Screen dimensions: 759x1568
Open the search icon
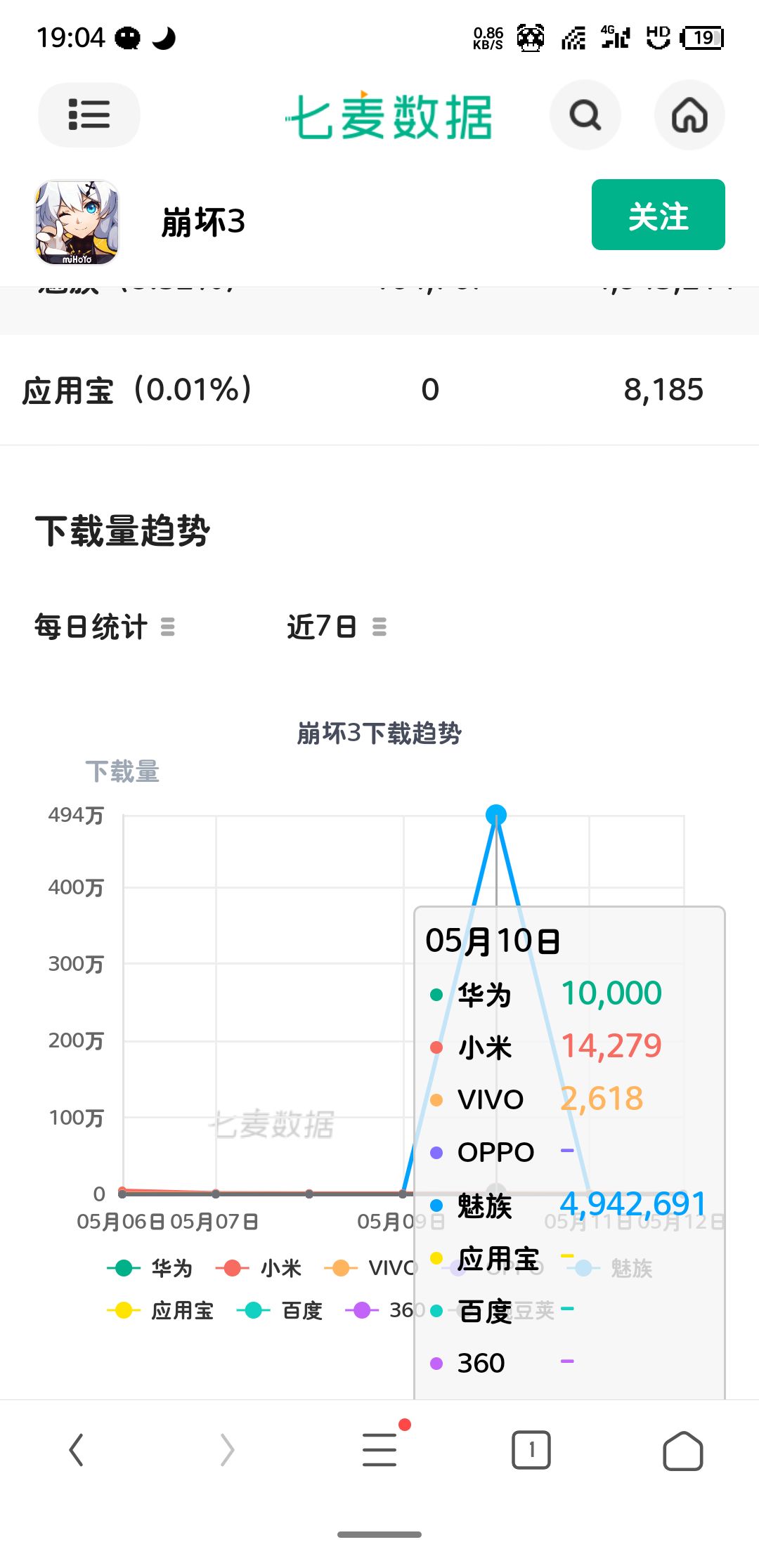[x=585, y=115]
